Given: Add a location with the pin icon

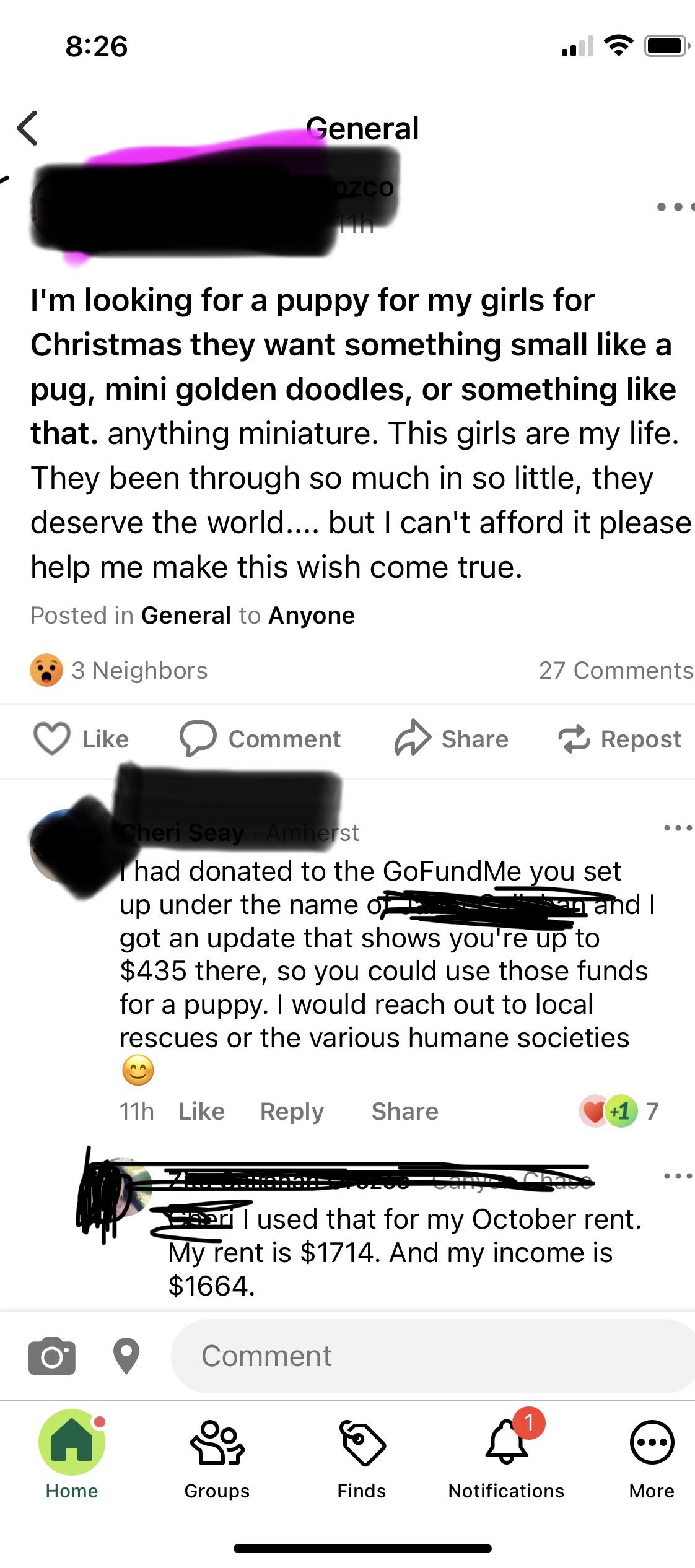Looking at the screenshot, I should tap(126, 1356).
